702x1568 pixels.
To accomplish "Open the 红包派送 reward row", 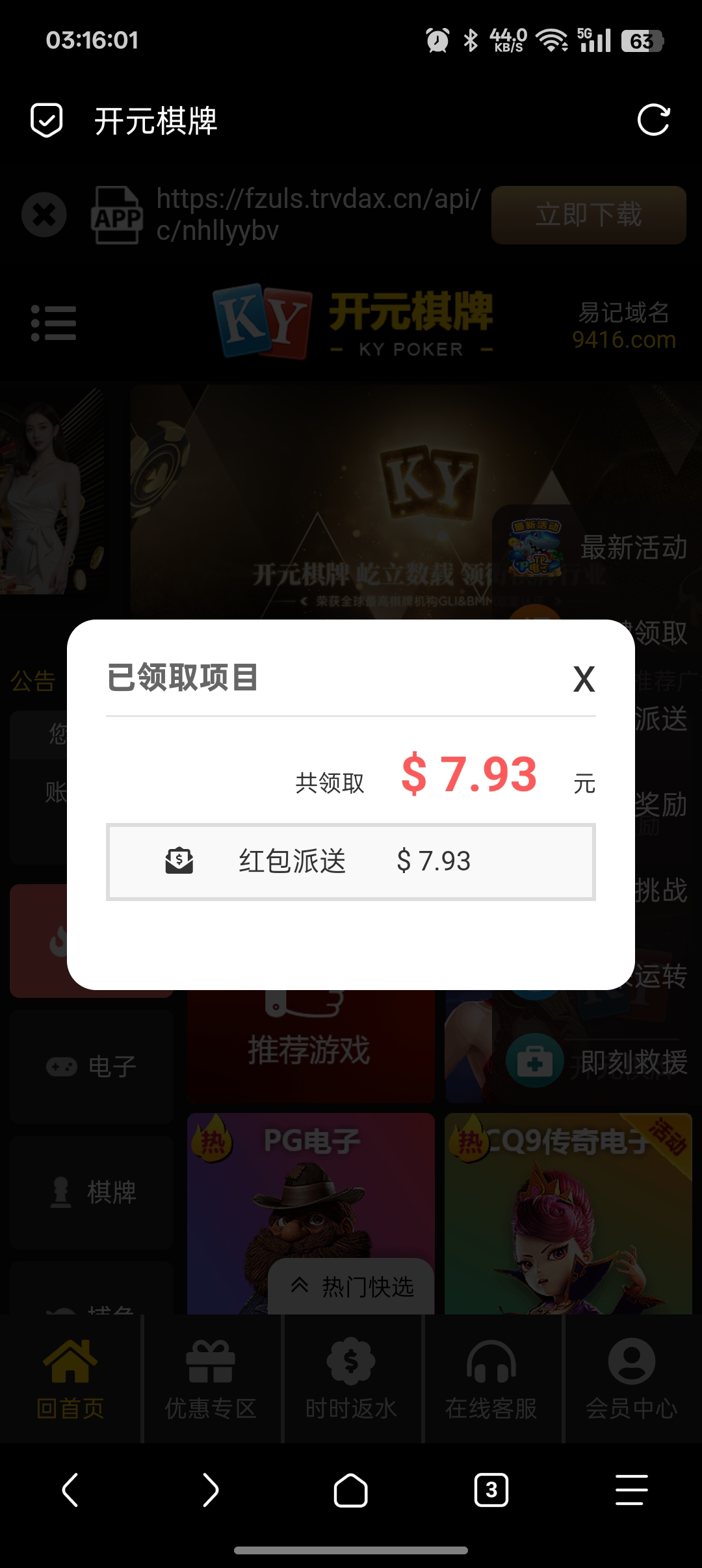I will [351, 861].
